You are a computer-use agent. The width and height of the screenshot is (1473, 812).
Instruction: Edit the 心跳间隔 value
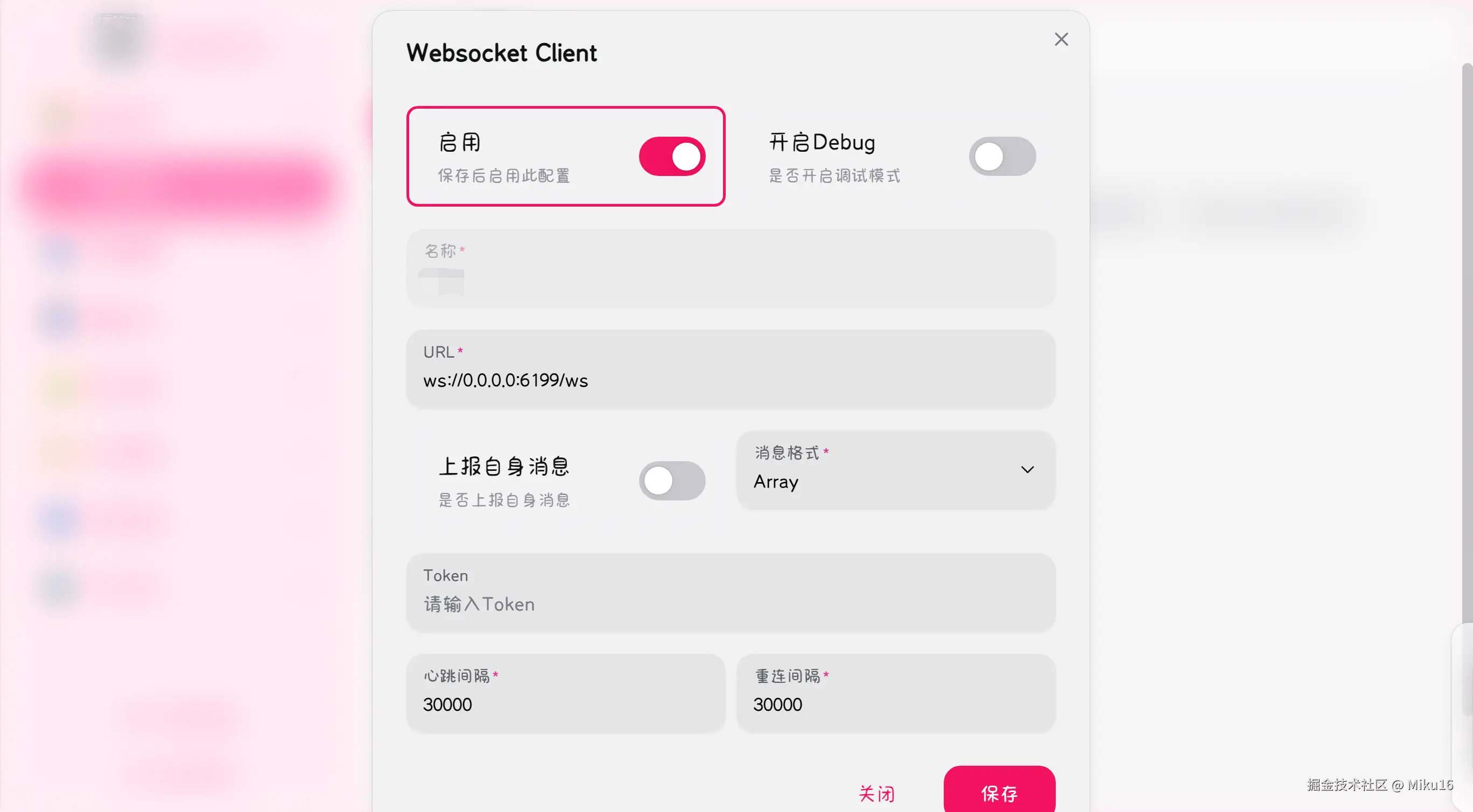(565, 704)
